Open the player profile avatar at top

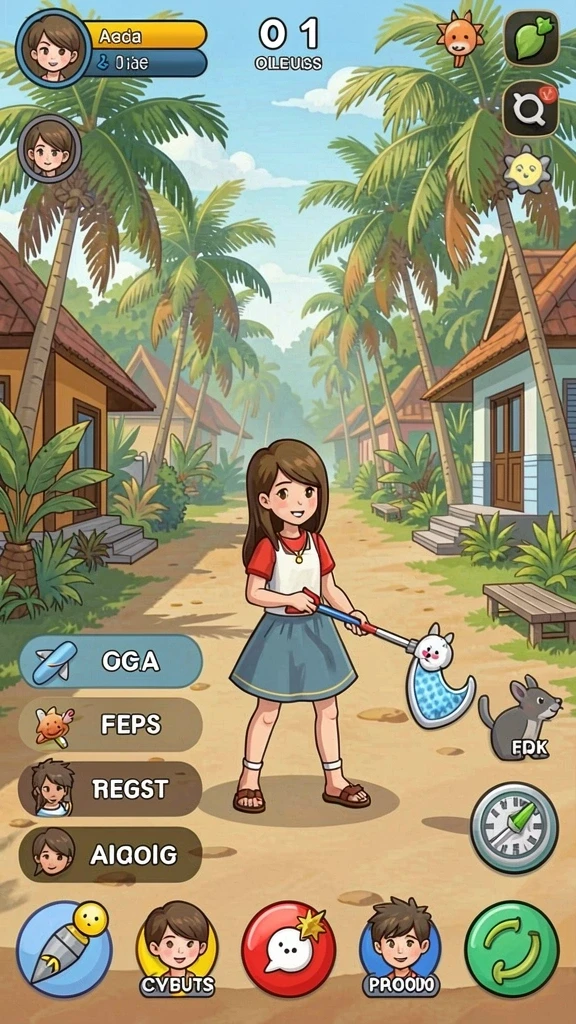(x=54, y=47)
